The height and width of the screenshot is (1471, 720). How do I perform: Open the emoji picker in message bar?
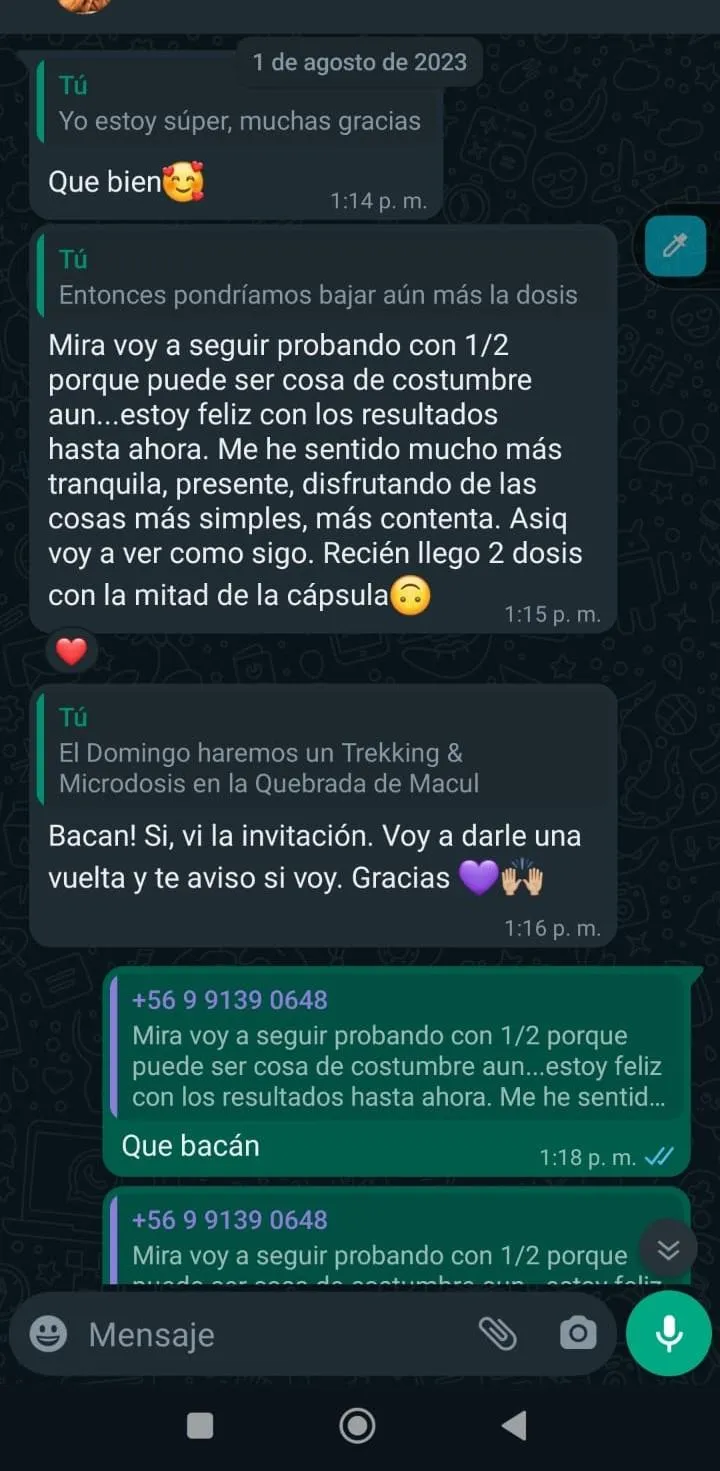48,1334
